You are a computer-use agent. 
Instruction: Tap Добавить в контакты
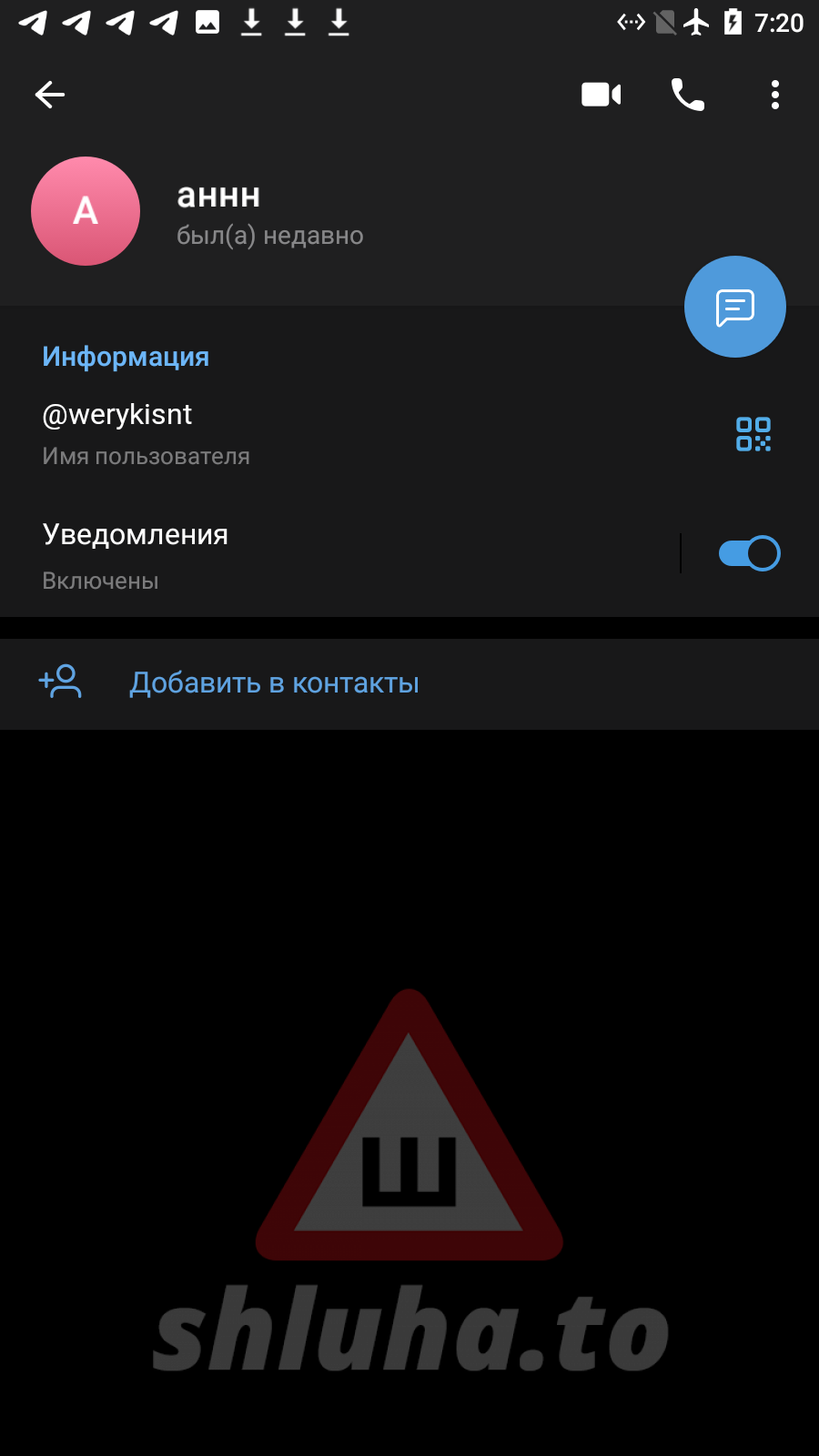[x=274, y=683]
